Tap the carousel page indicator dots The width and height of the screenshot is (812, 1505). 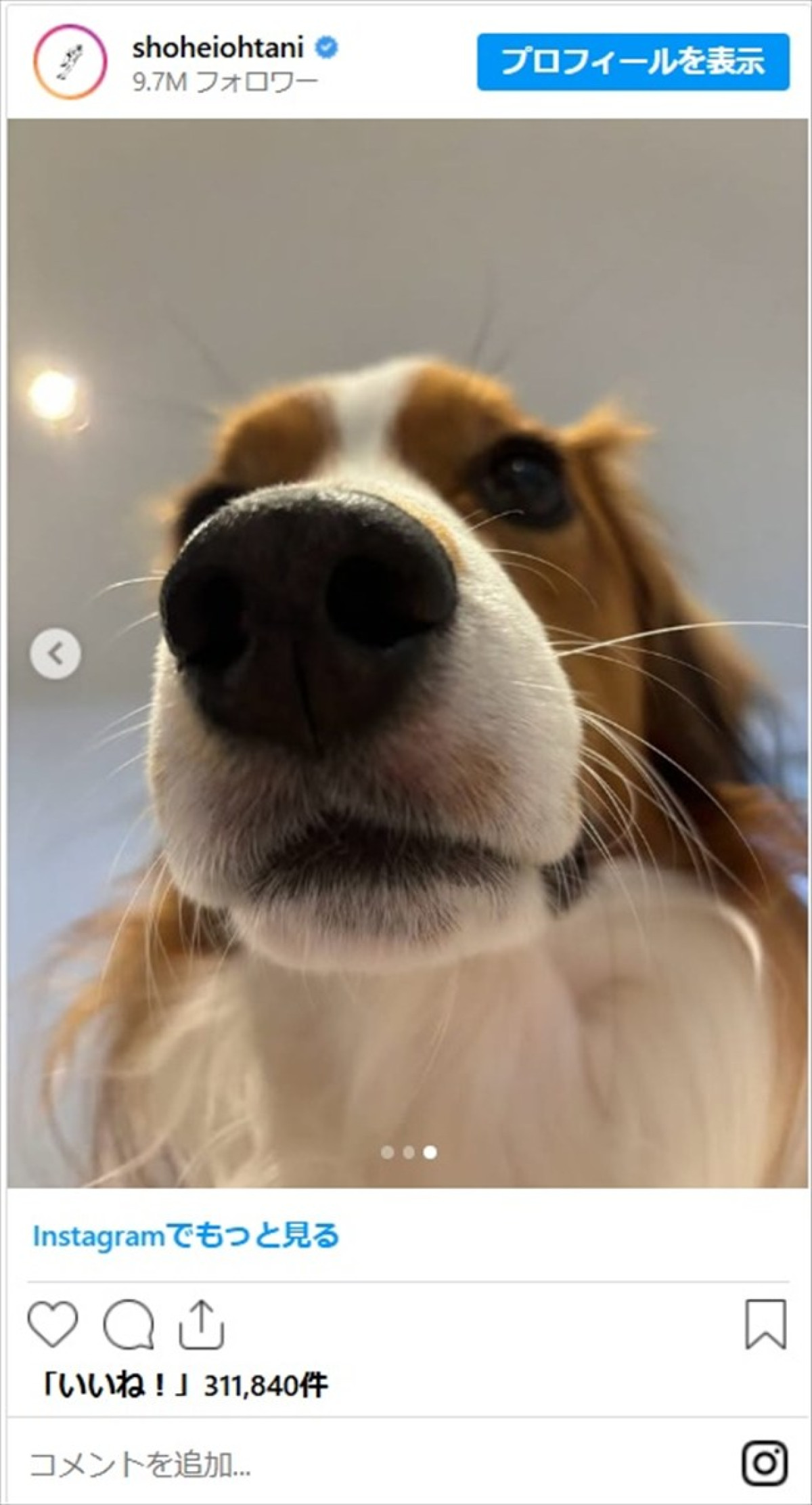(x=409, y=1152)
